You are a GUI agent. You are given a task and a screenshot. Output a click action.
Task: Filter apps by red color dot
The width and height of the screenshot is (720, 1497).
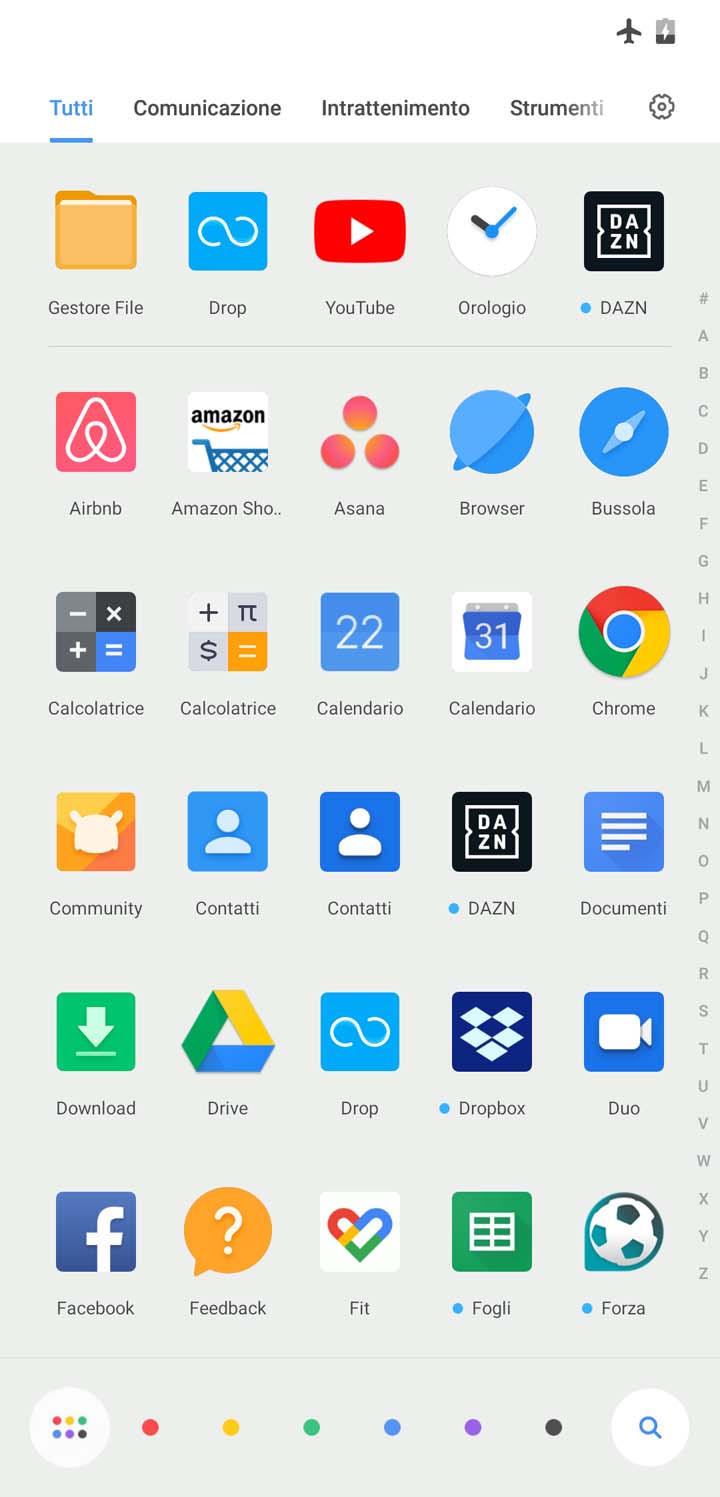[150, 1427]
